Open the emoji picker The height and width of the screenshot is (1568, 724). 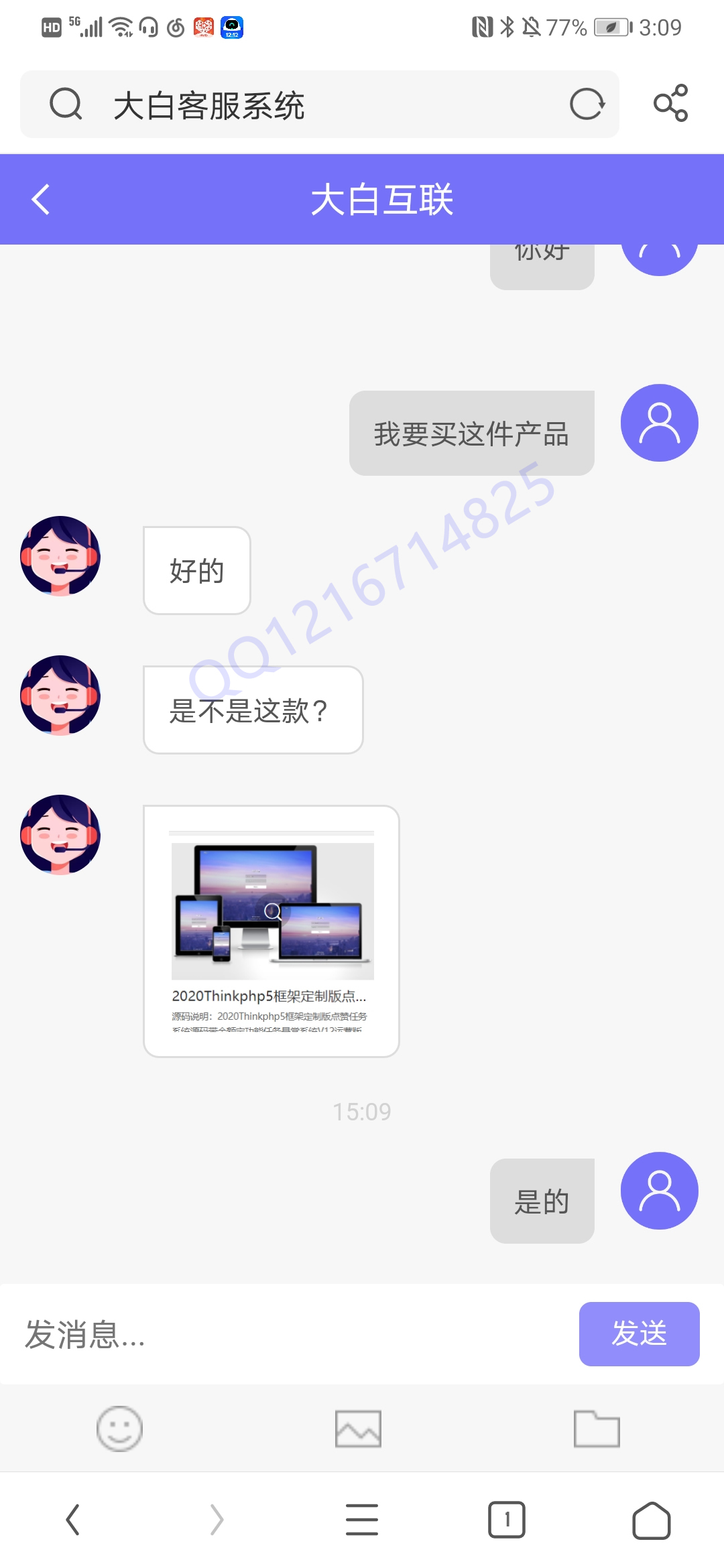coord(119,1428)
